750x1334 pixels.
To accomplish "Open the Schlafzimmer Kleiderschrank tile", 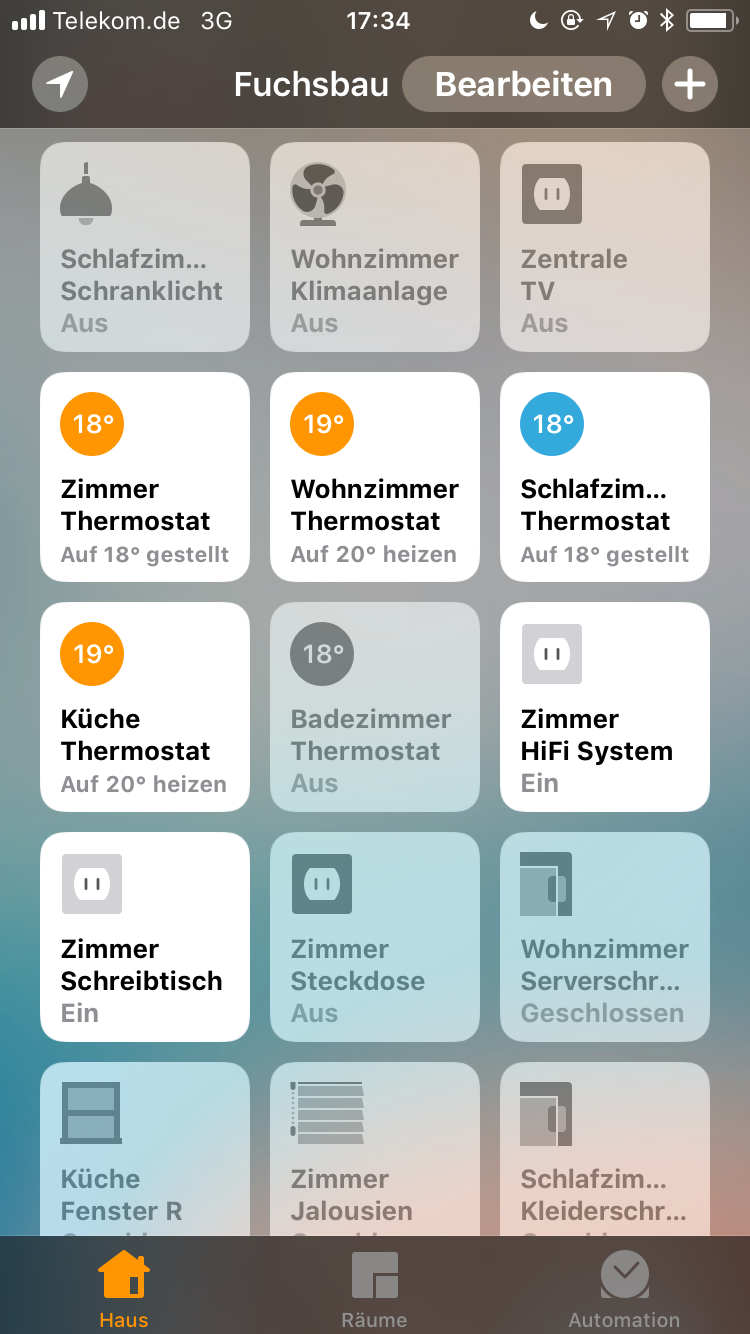I will tap(605, 1150).
